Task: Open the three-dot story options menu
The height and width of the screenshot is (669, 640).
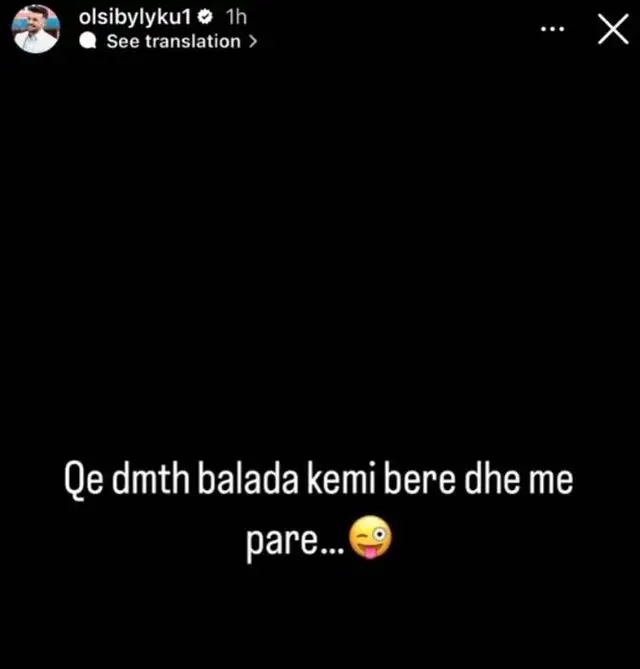Action: coord(552,29)
